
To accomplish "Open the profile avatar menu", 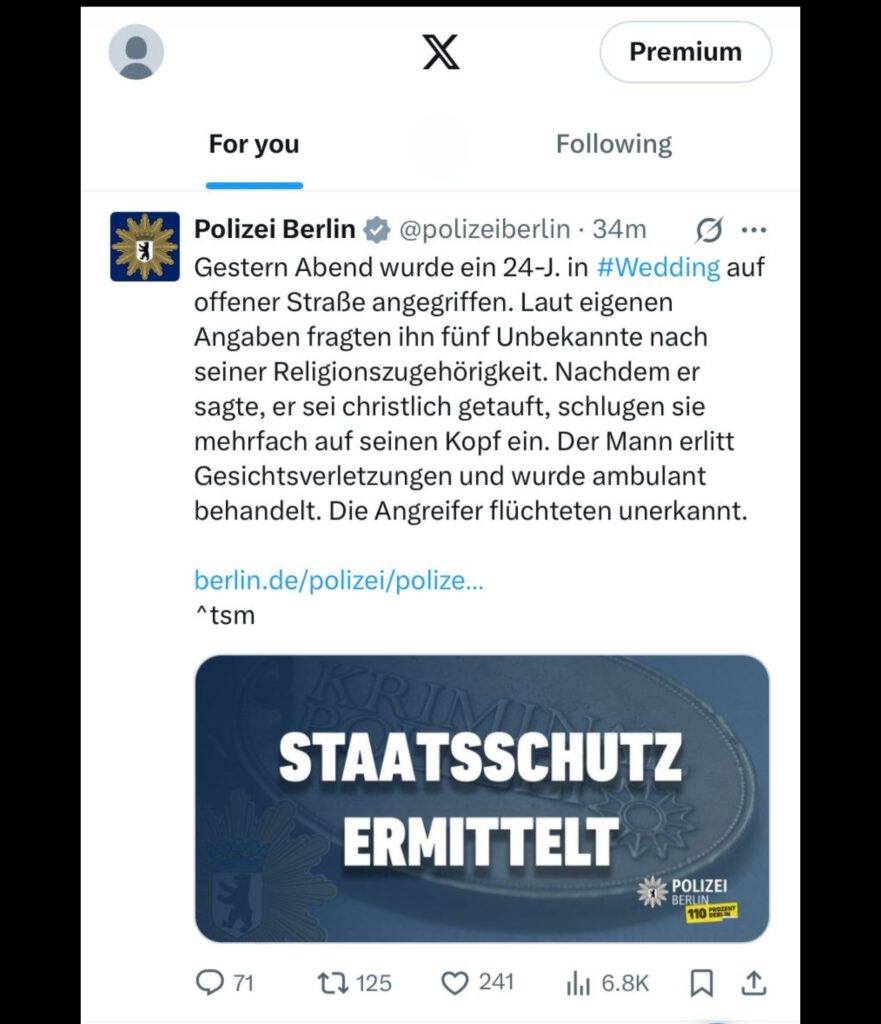I will point(136,52).
